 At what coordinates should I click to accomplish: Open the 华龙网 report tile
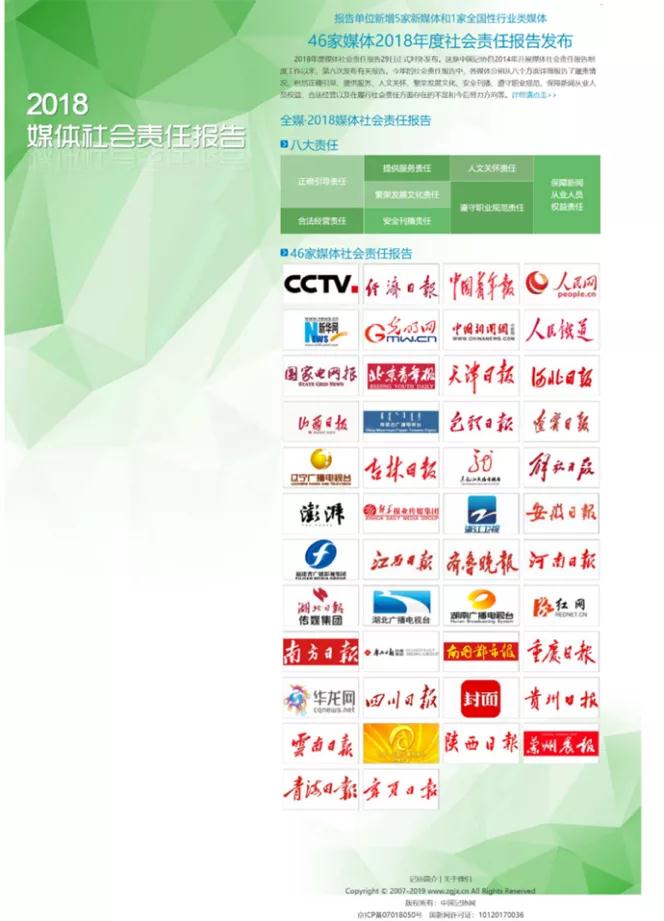(320, 698)
